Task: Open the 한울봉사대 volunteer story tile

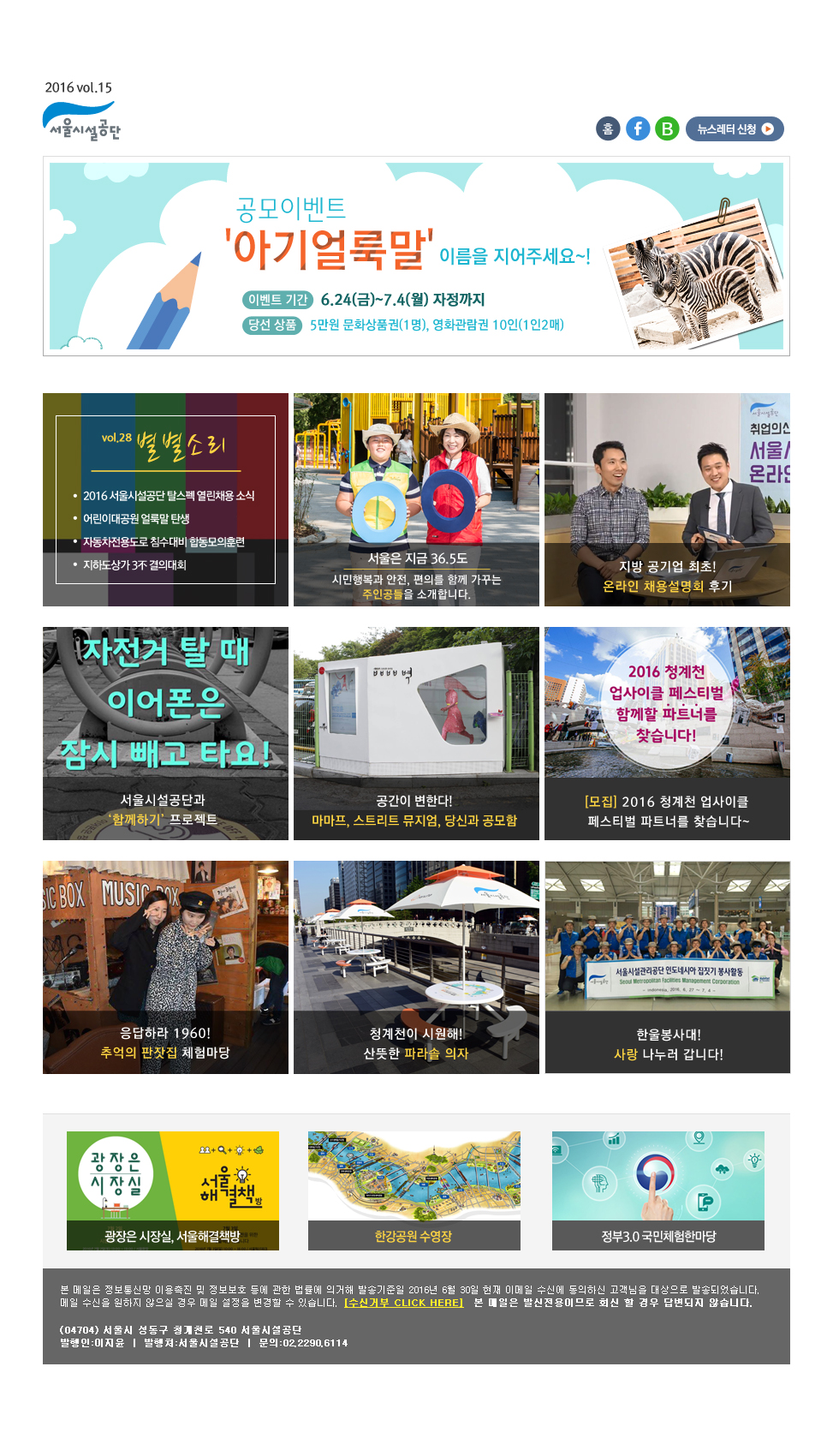Action: 667,967
